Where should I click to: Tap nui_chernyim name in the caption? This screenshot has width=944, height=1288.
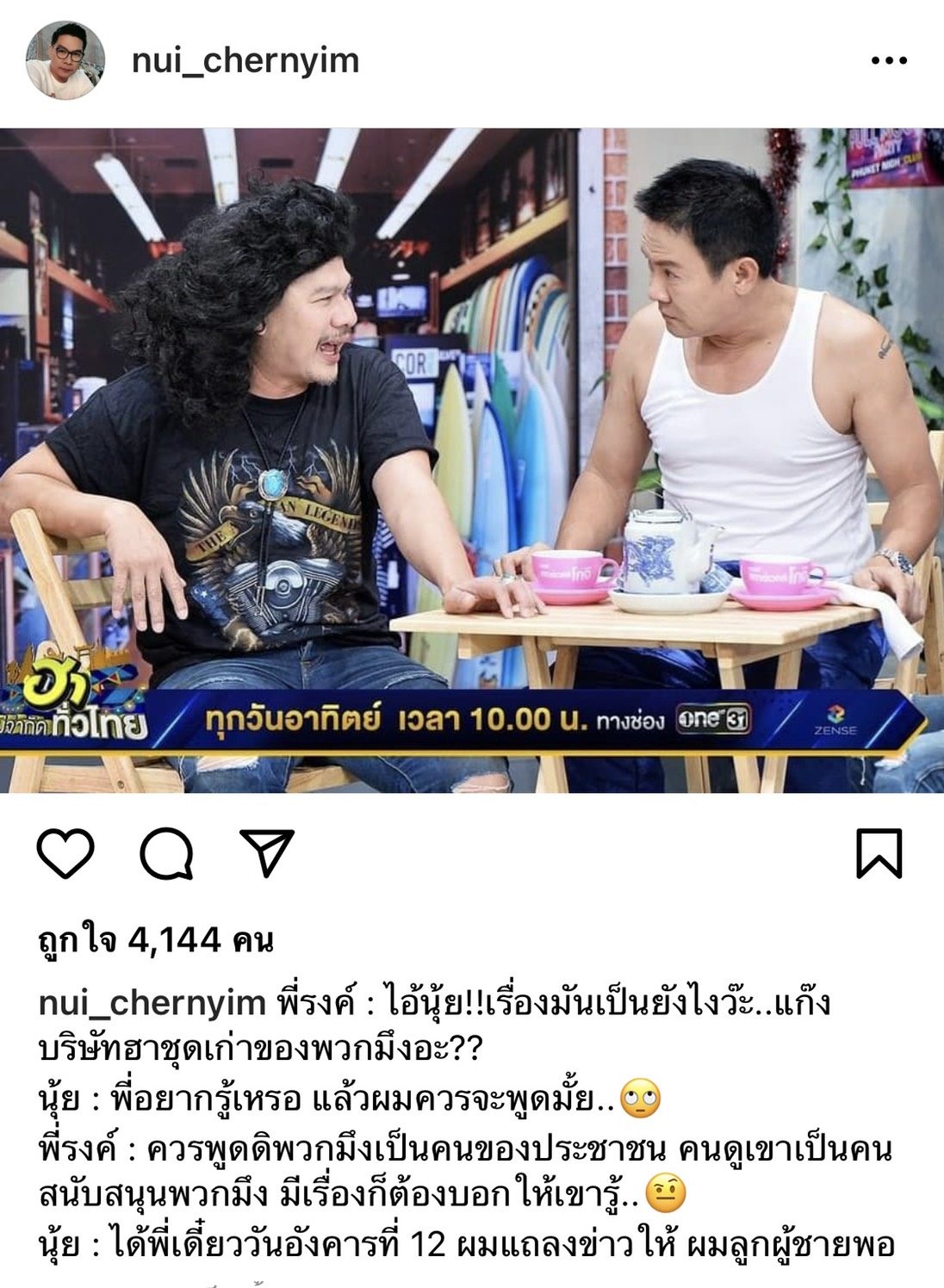(152, 1002)
